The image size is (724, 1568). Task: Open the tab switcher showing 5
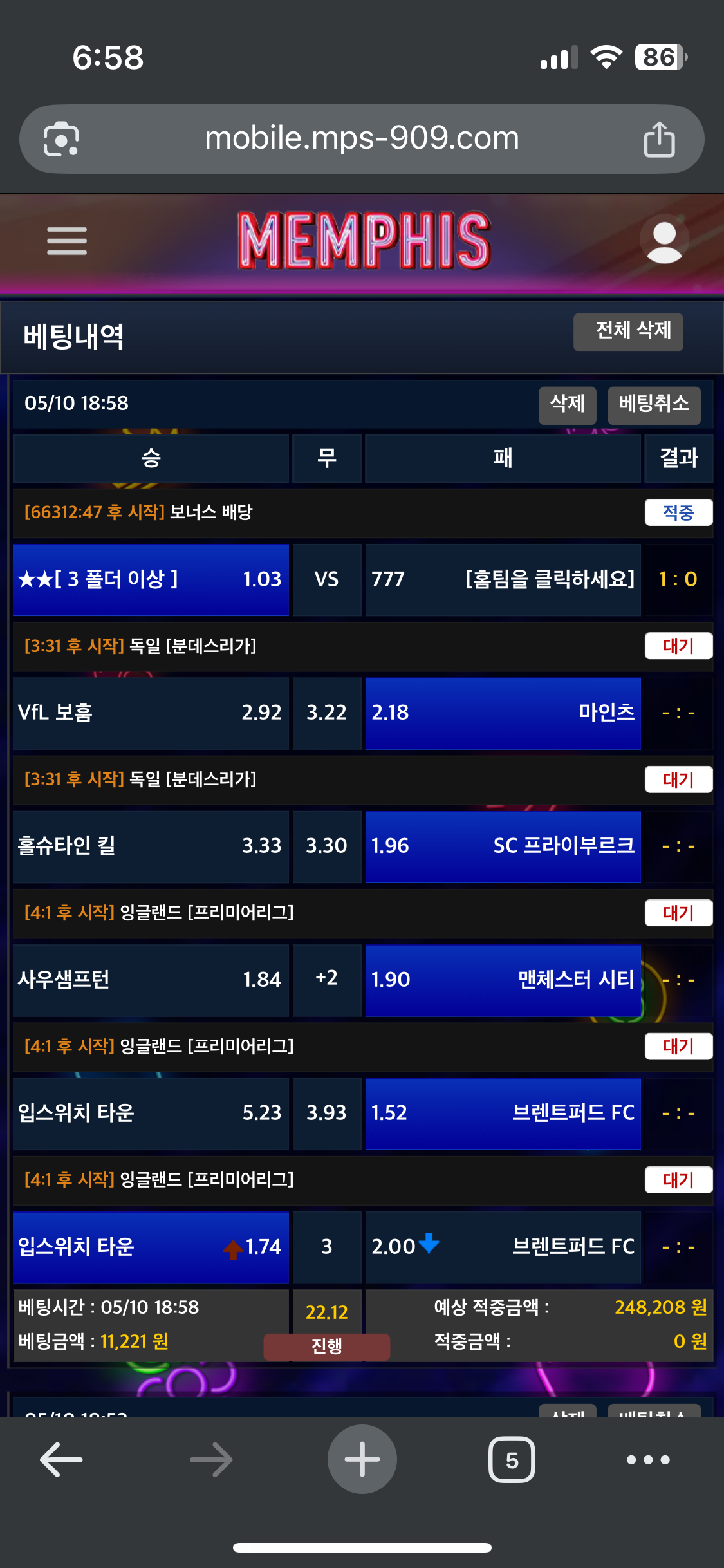click(x=512, y=1459)
